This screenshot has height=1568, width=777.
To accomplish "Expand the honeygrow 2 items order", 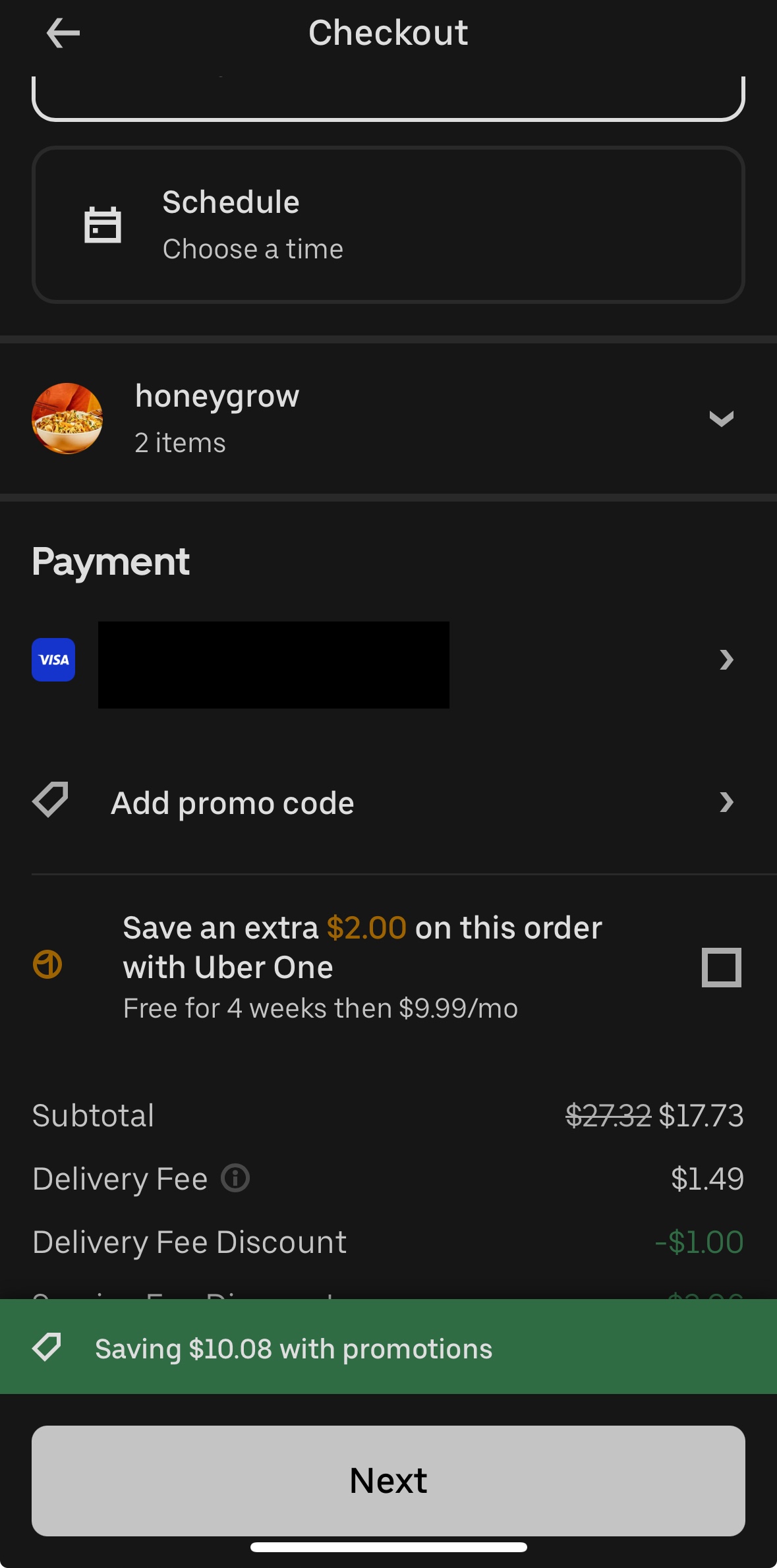I will click(x=721, y=419).
